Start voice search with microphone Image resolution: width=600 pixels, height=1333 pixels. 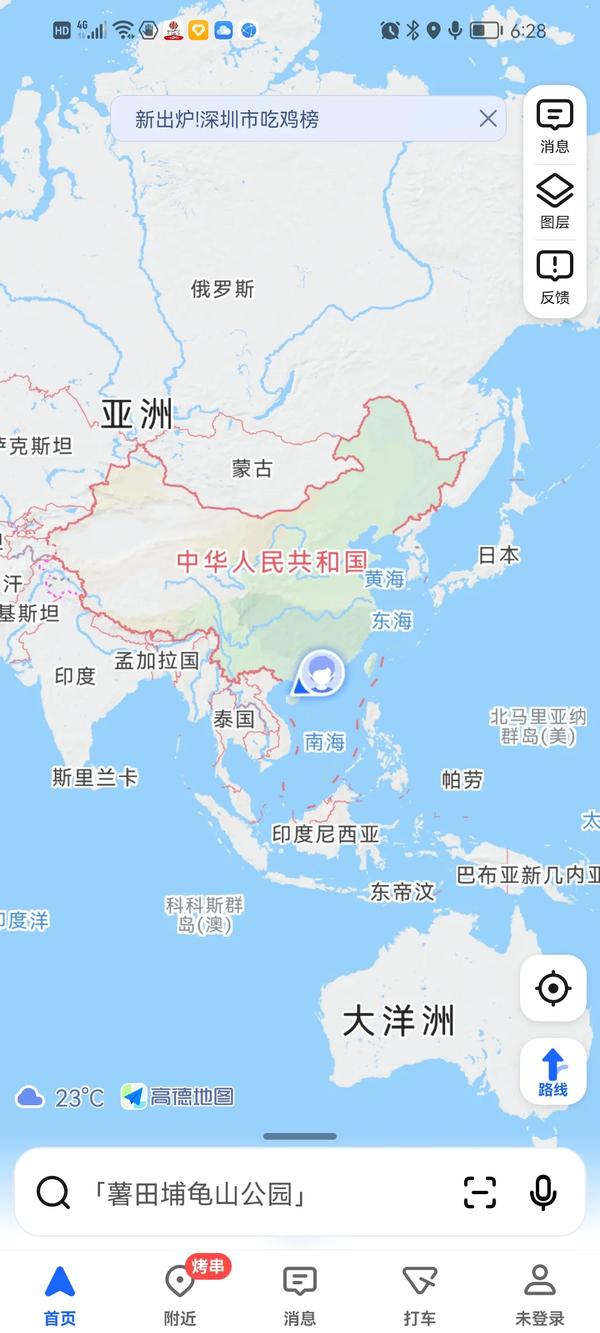tap(543, 1192)
